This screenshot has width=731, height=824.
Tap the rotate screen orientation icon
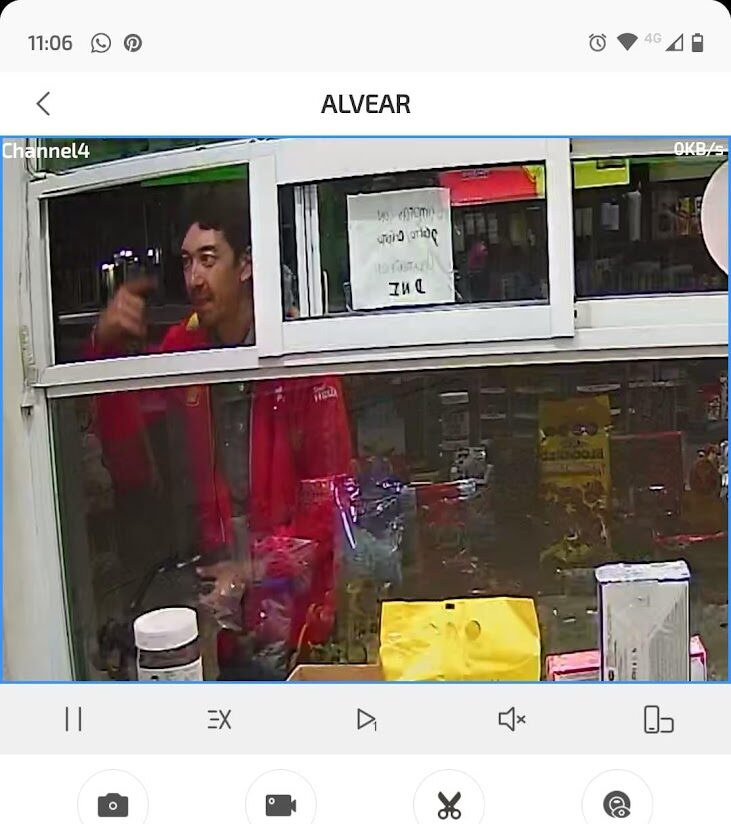click(x=657, y=719)
